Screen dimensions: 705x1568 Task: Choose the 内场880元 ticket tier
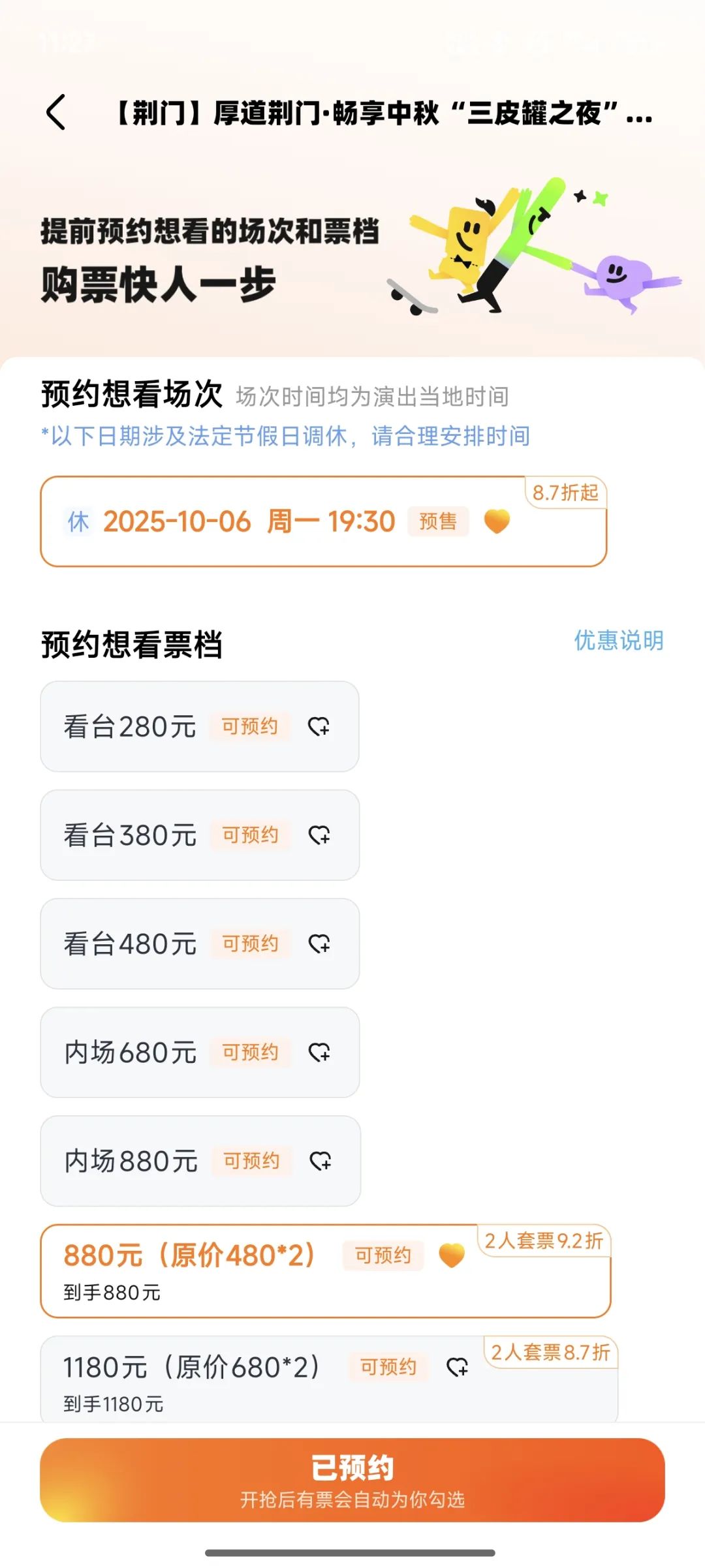[x=200, y=1161]
